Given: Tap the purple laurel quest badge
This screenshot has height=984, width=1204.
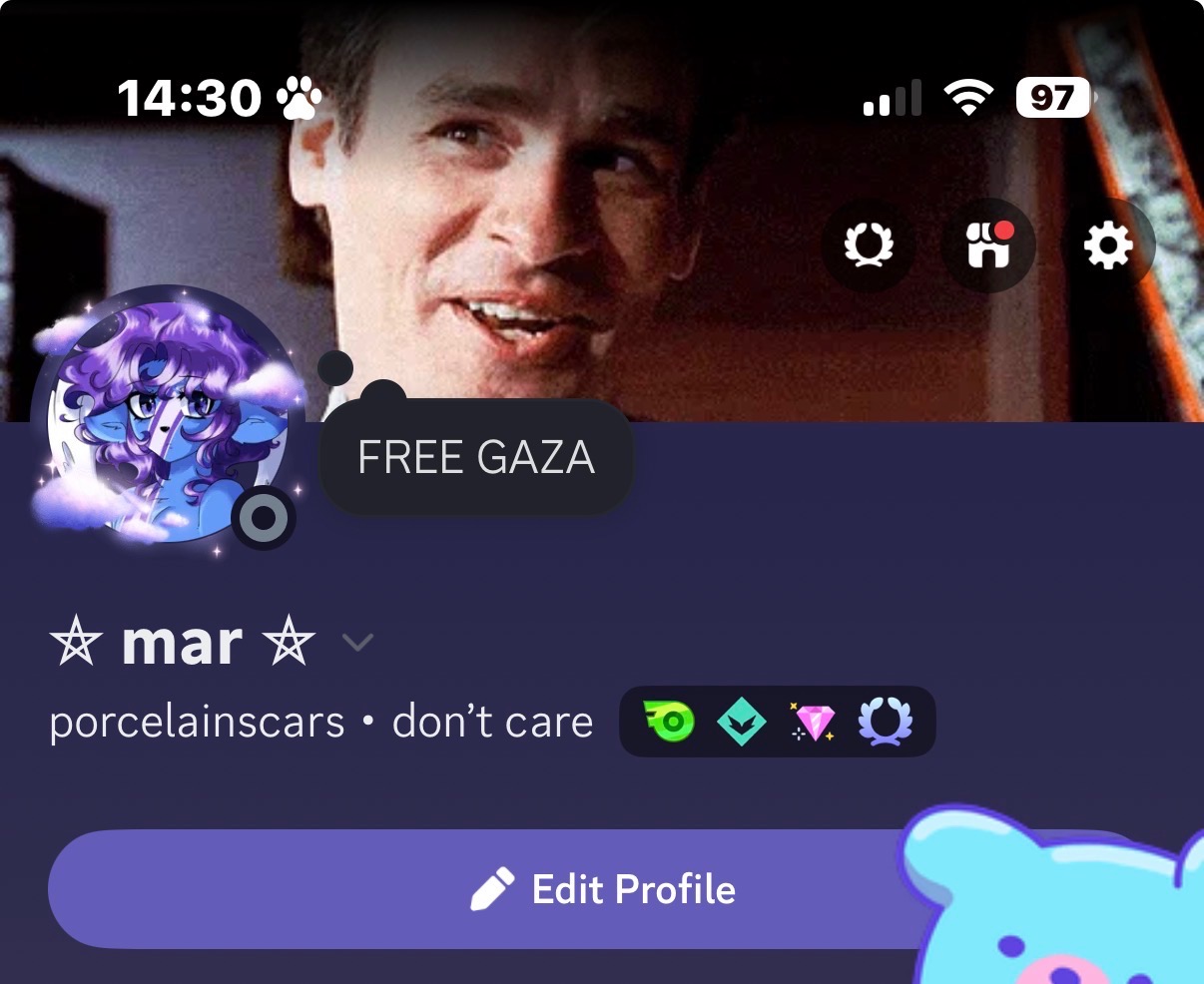Looking at the screenshot, I should (x=885, y=722).
